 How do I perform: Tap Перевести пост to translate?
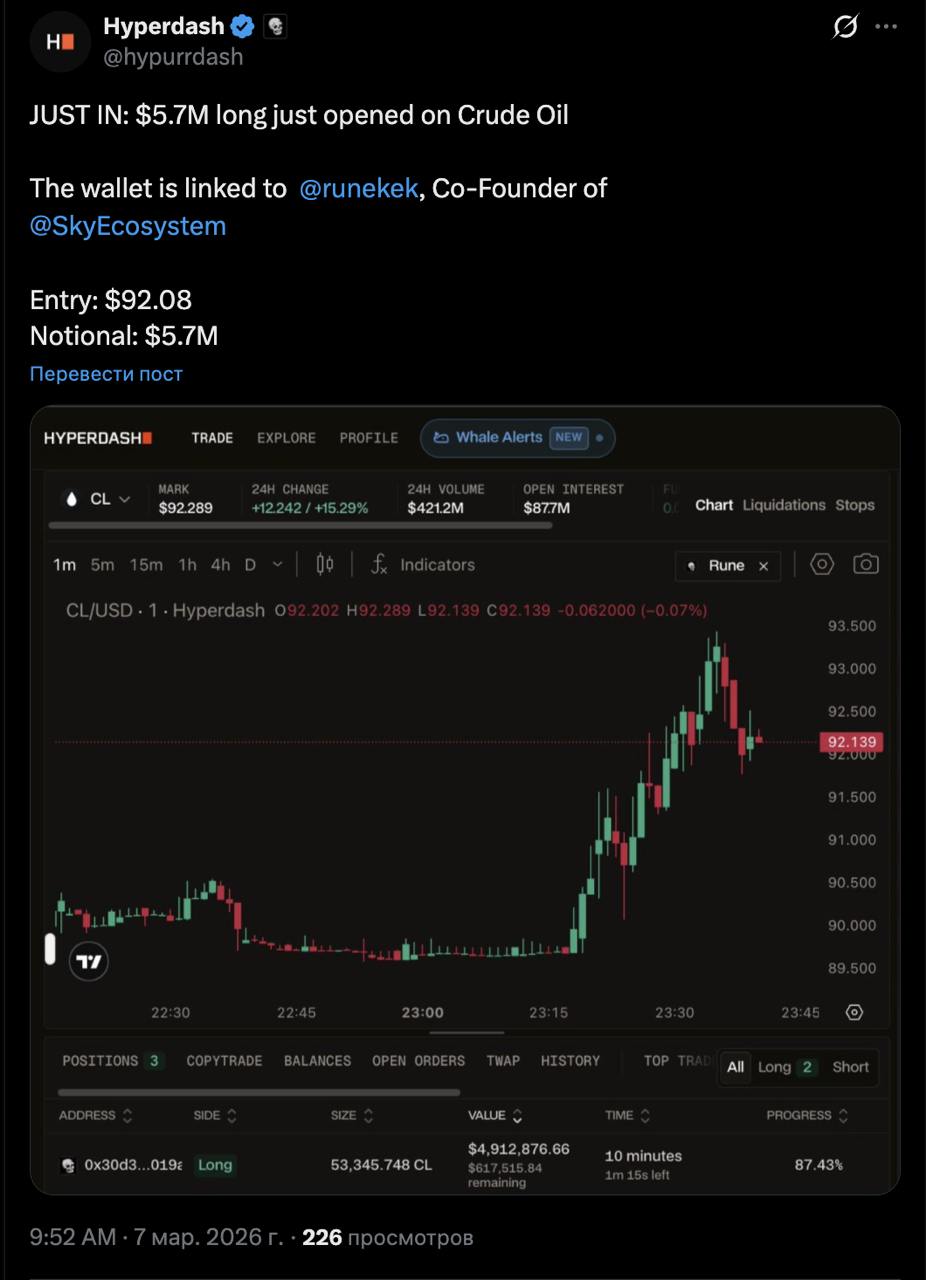click(106, 374)
